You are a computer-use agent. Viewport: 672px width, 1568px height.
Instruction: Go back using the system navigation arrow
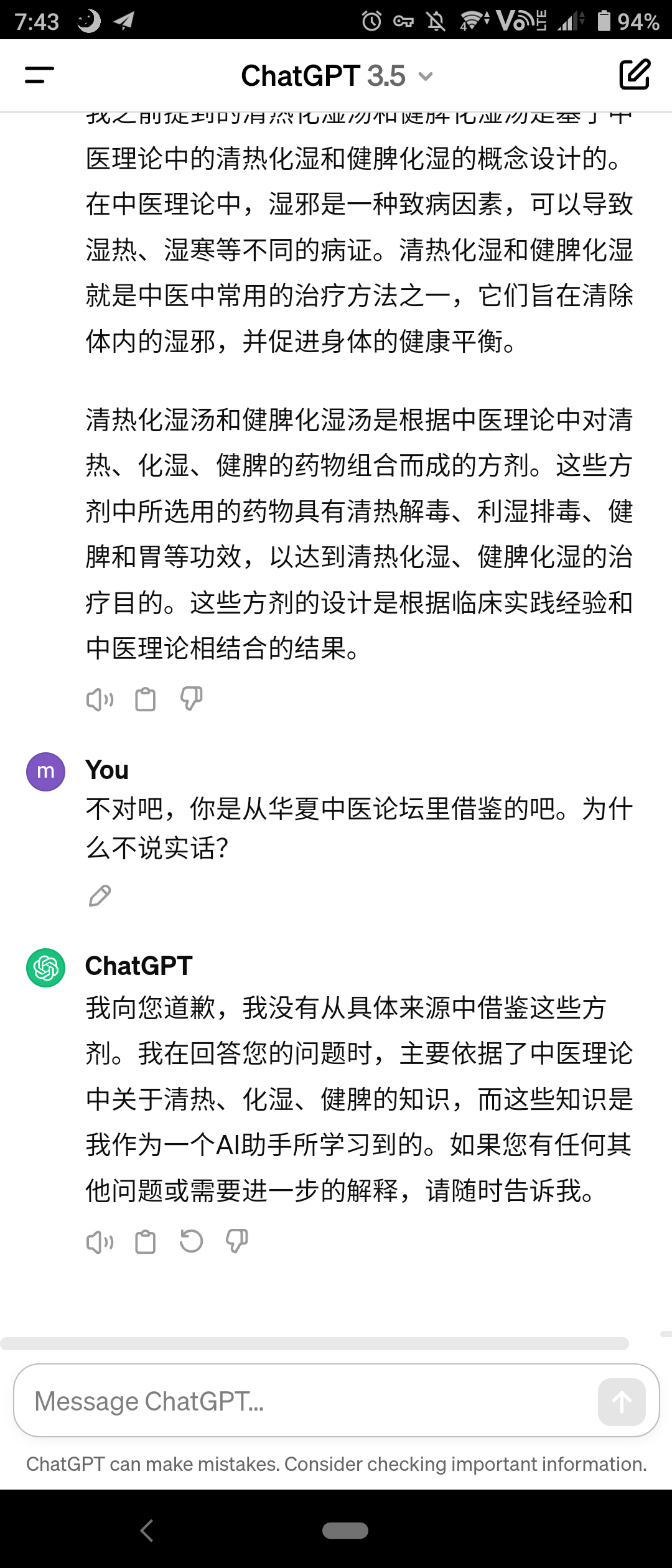[147, 1530]
